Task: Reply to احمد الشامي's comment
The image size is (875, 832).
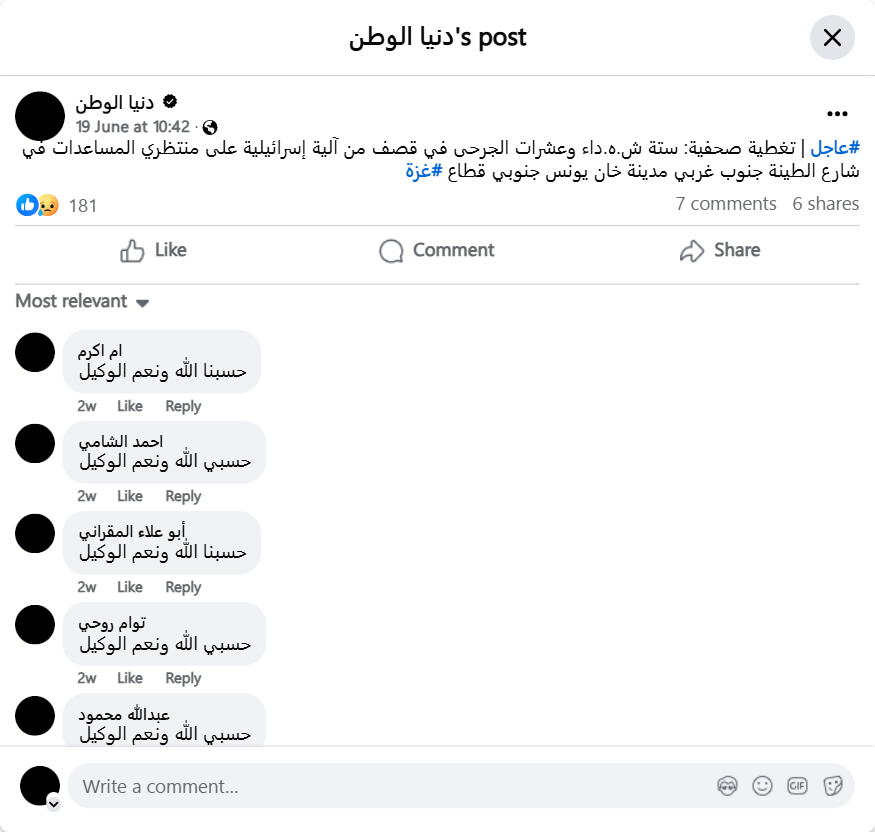Action: [x=183, y=496]
